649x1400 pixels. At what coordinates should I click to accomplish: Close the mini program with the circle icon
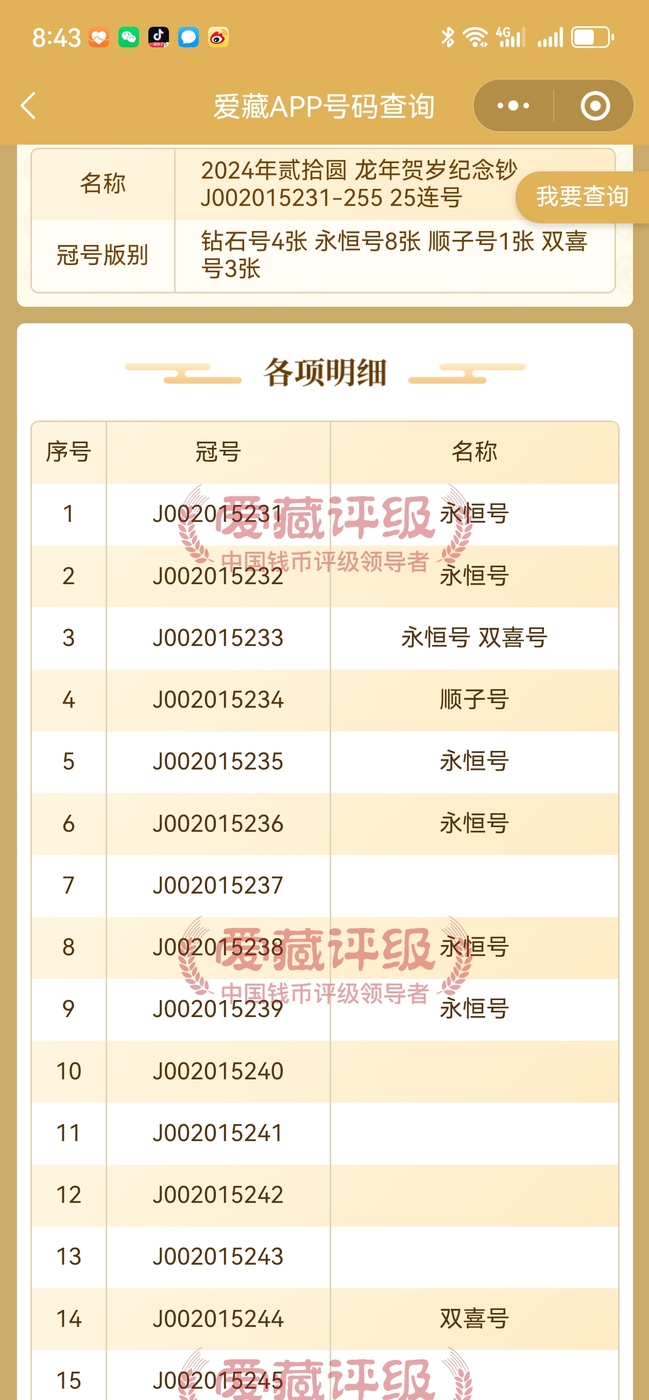pos(595,106)
